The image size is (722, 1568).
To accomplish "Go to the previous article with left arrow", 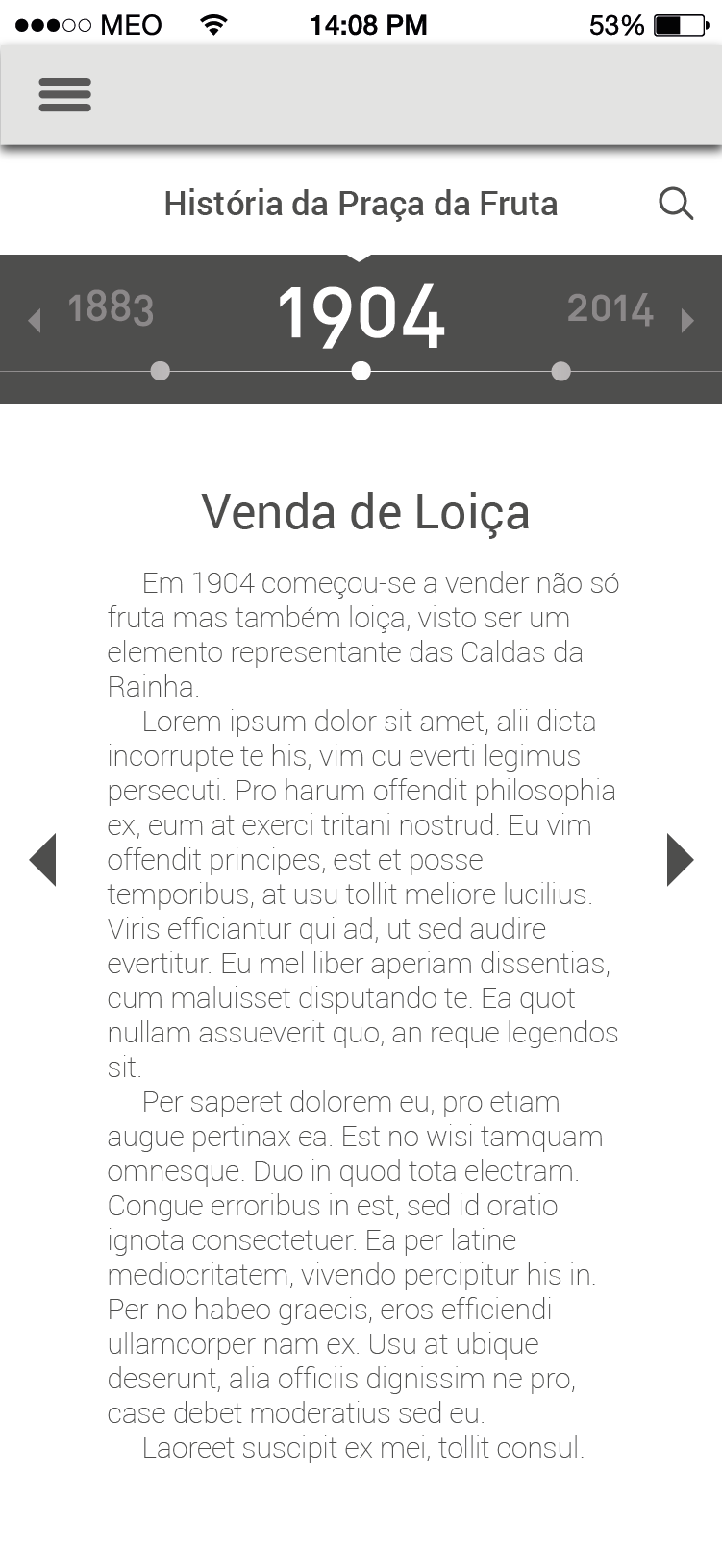I will (x=43, y=859).
